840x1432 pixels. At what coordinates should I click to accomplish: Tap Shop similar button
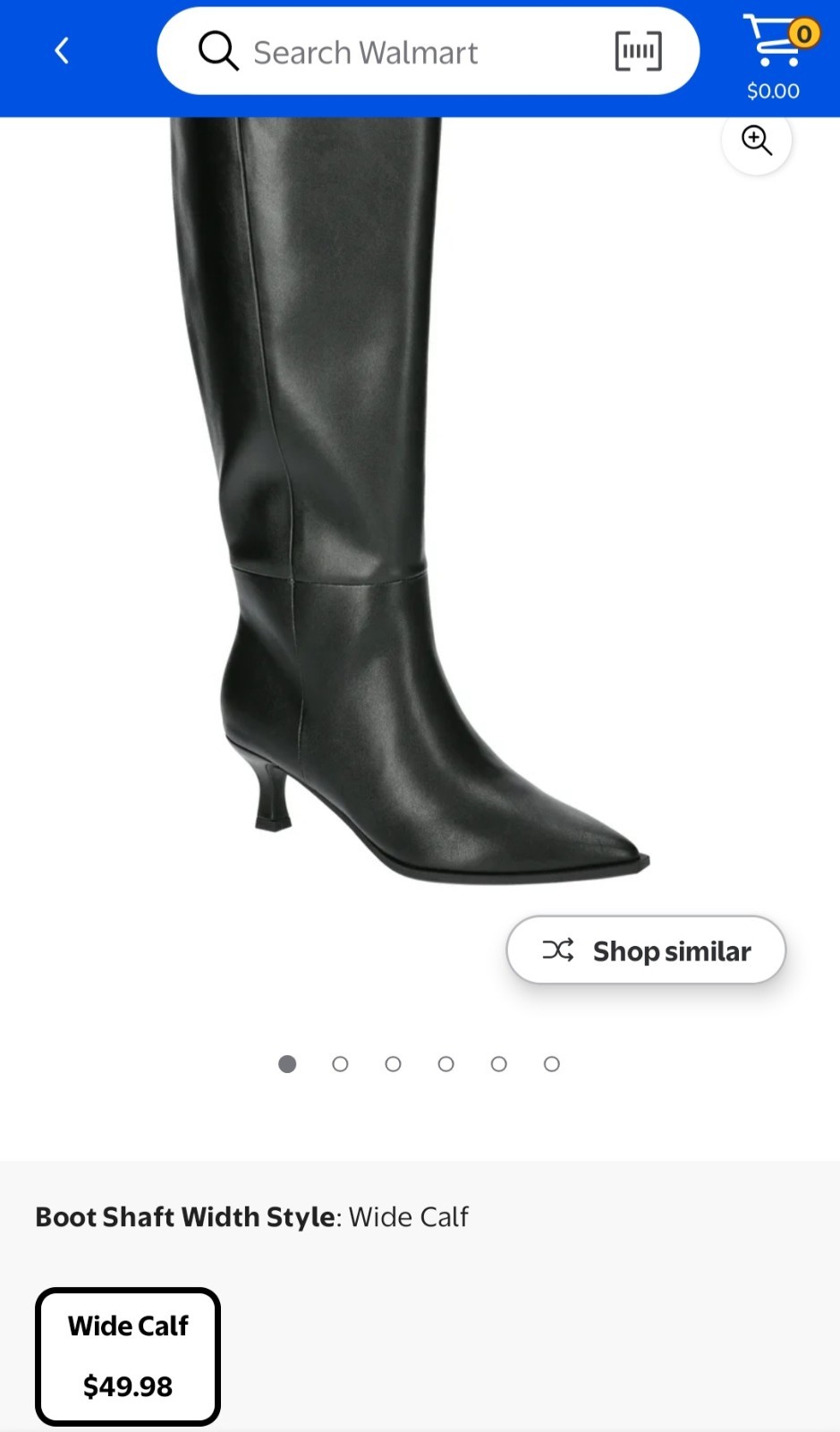tap(646, 950)
